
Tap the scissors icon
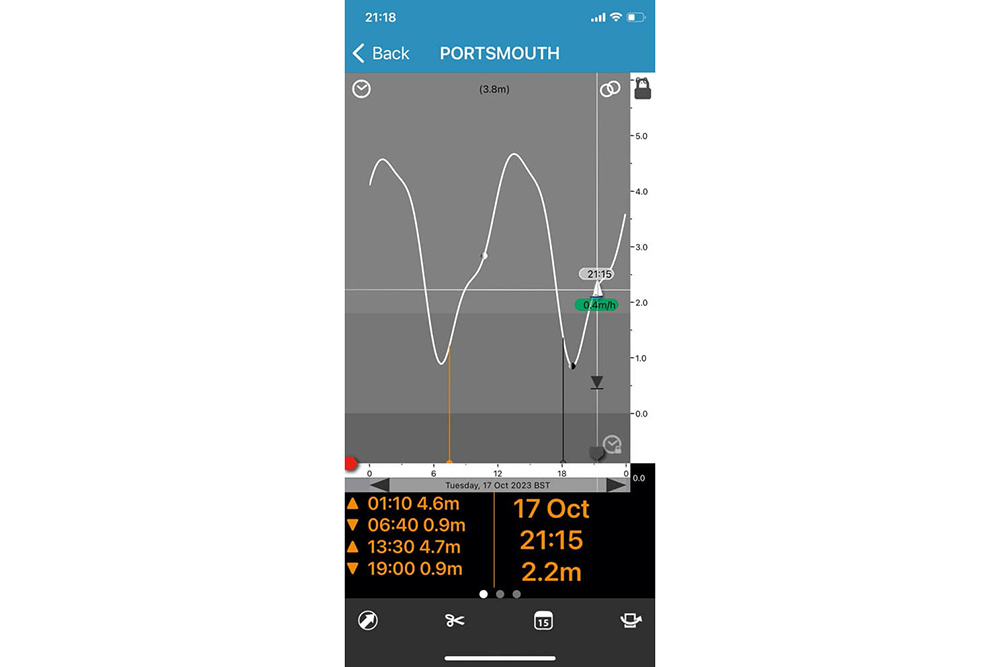(455, 620)
